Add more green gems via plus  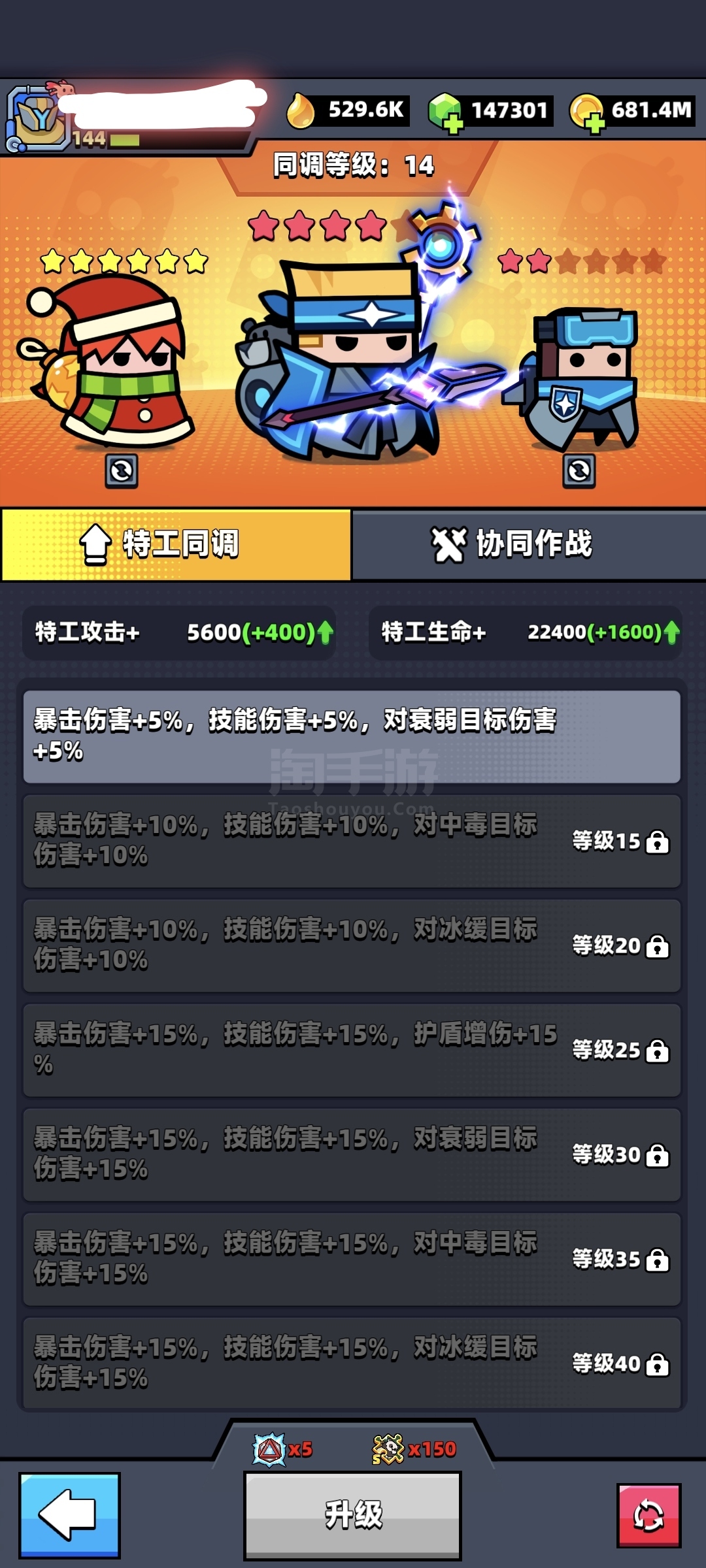(x=454, y=123)
